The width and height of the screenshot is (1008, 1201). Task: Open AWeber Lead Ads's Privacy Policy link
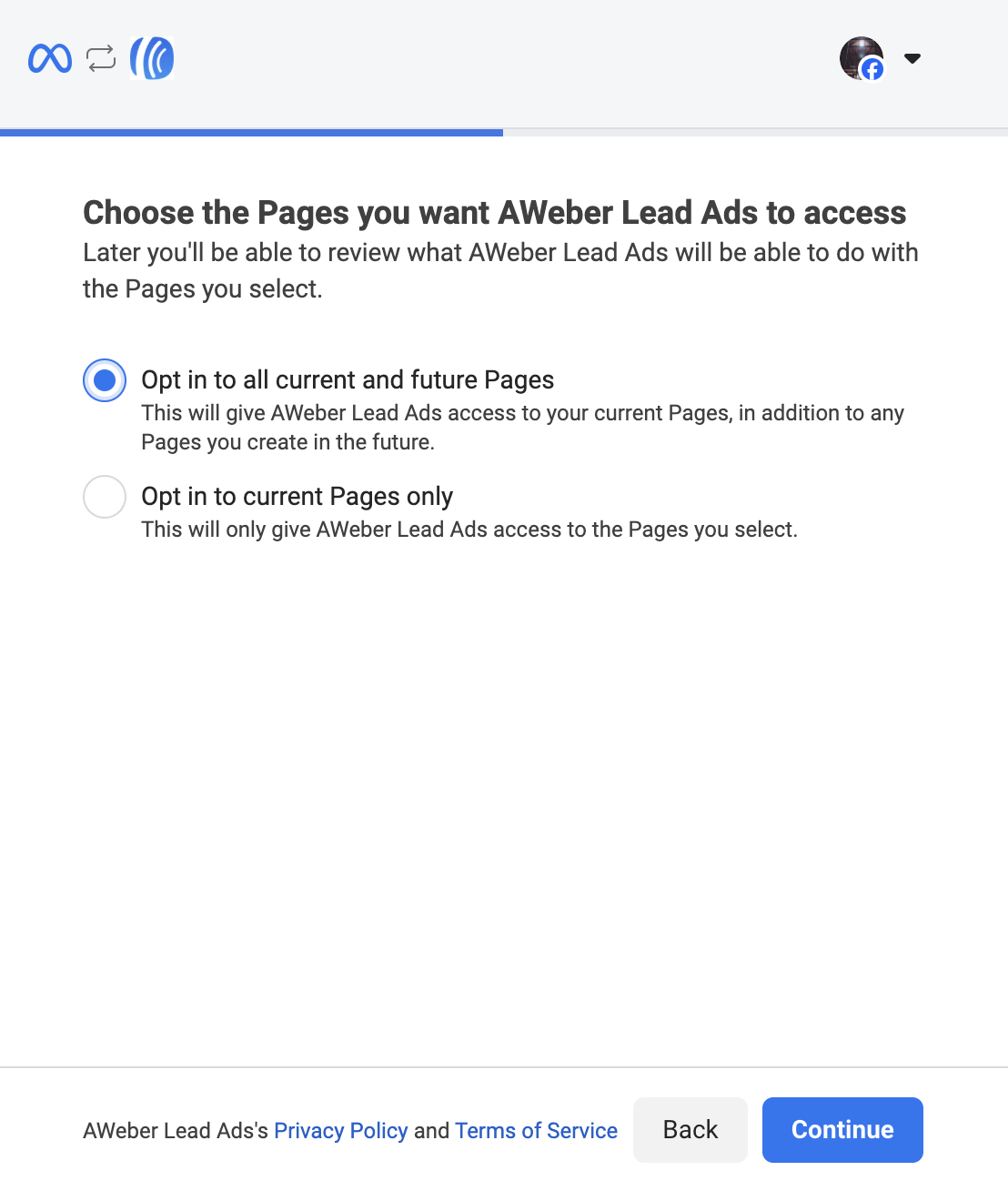pos(340,1131)
